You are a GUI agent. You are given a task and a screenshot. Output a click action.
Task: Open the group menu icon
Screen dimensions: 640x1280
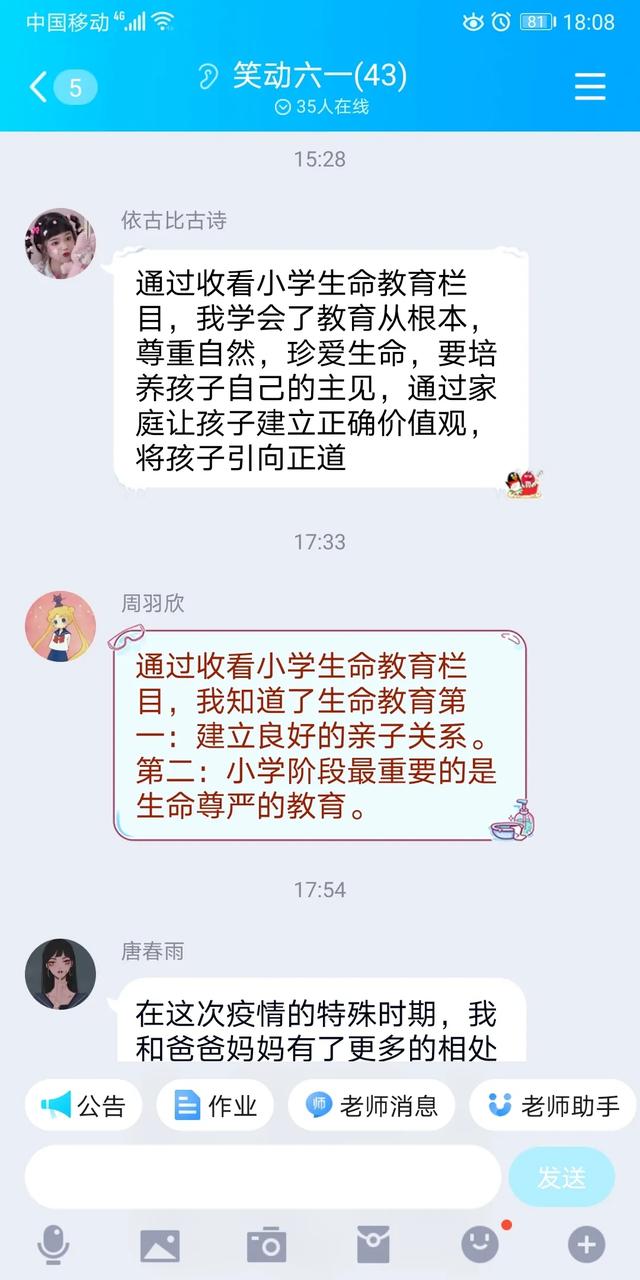[x=590, y=87]
